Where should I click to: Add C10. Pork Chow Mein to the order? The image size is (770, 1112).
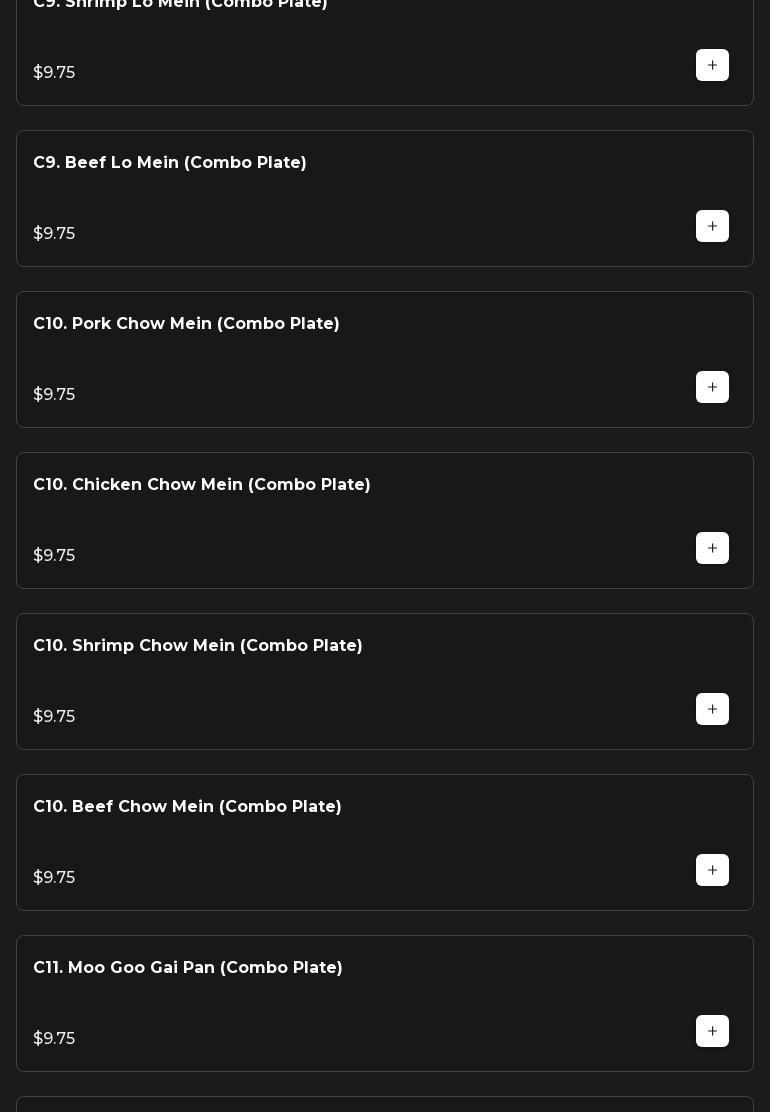[712, 388]
